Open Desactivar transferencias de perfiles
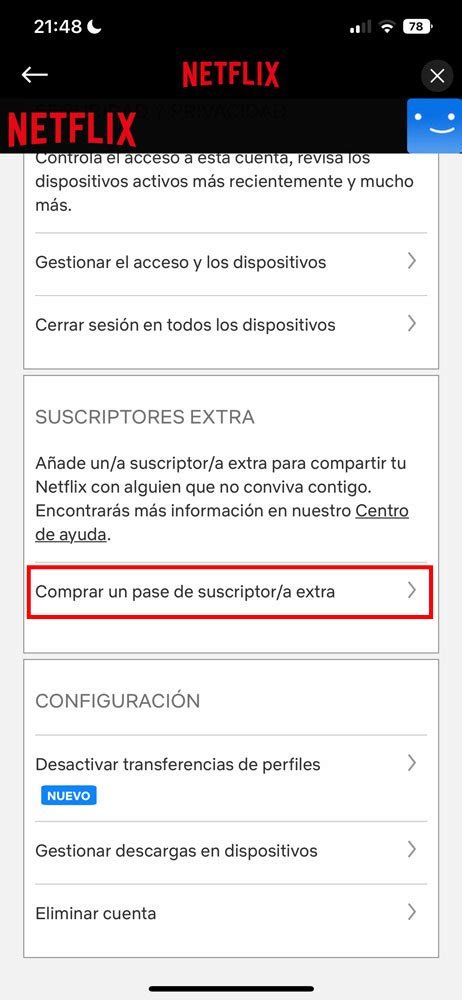462x1000 pixels. (x=230, y=778)
